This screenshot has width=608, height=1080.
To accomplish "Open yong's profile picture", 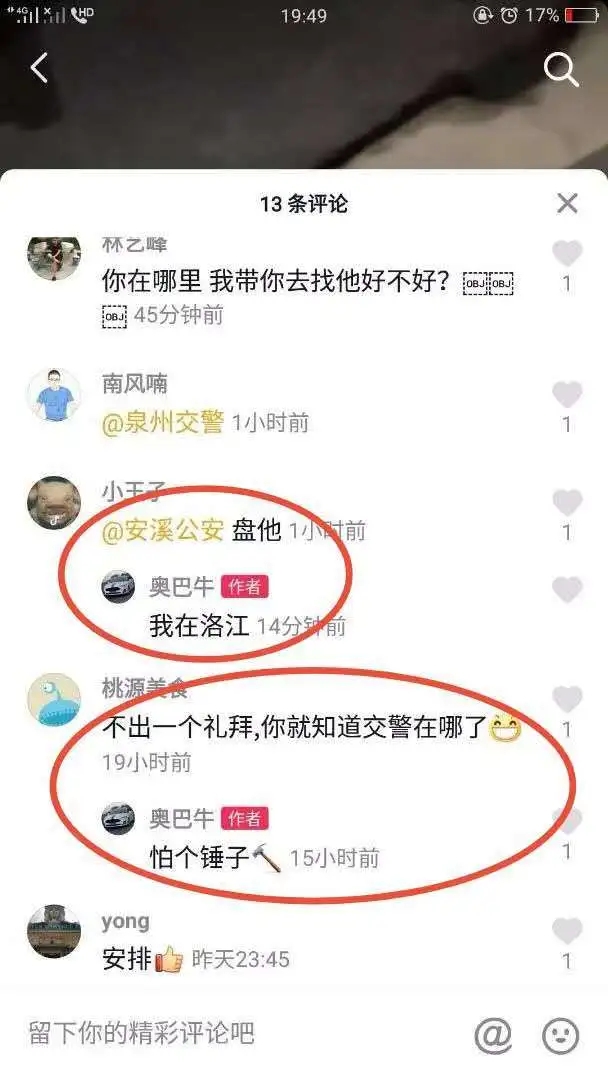I will point(53,932).
